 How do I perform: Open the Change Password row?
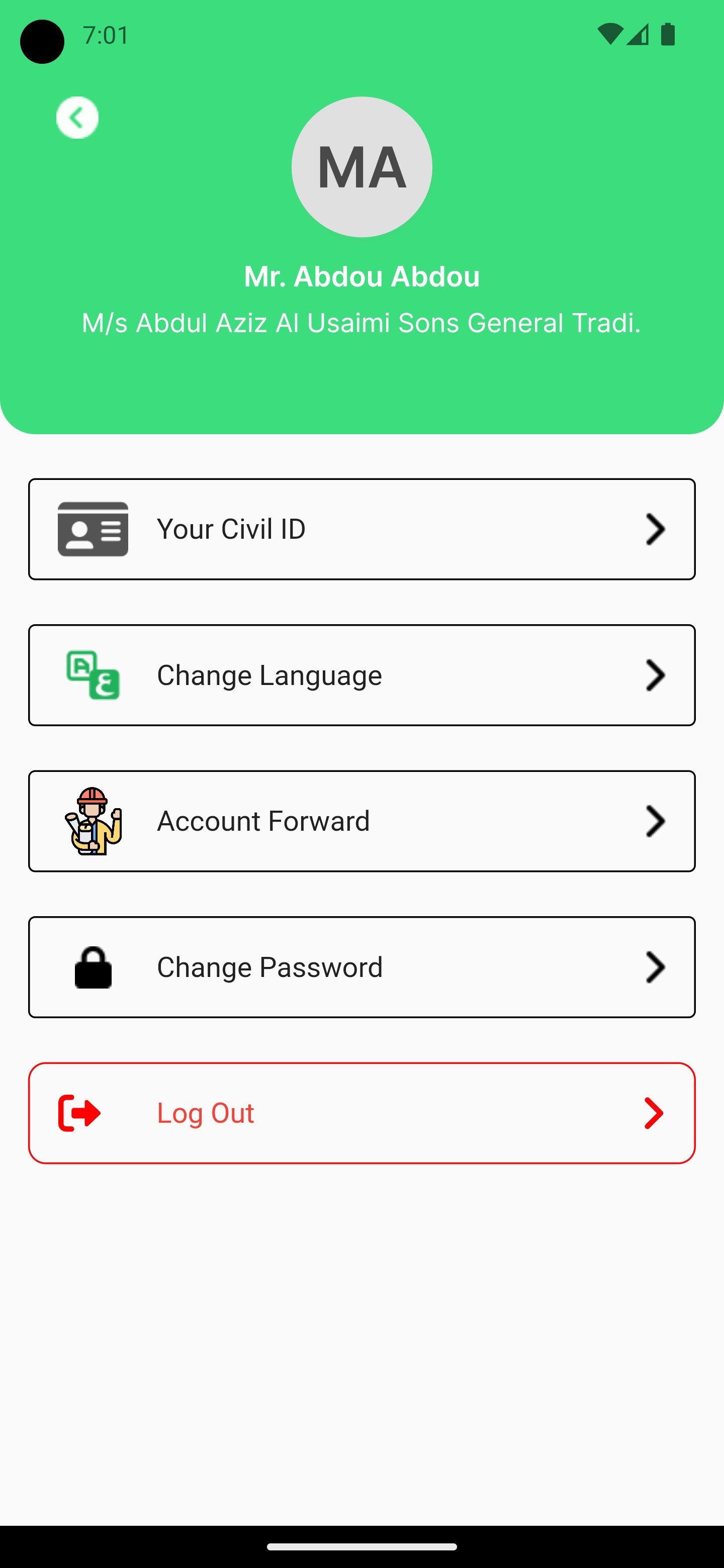[361, 966]
